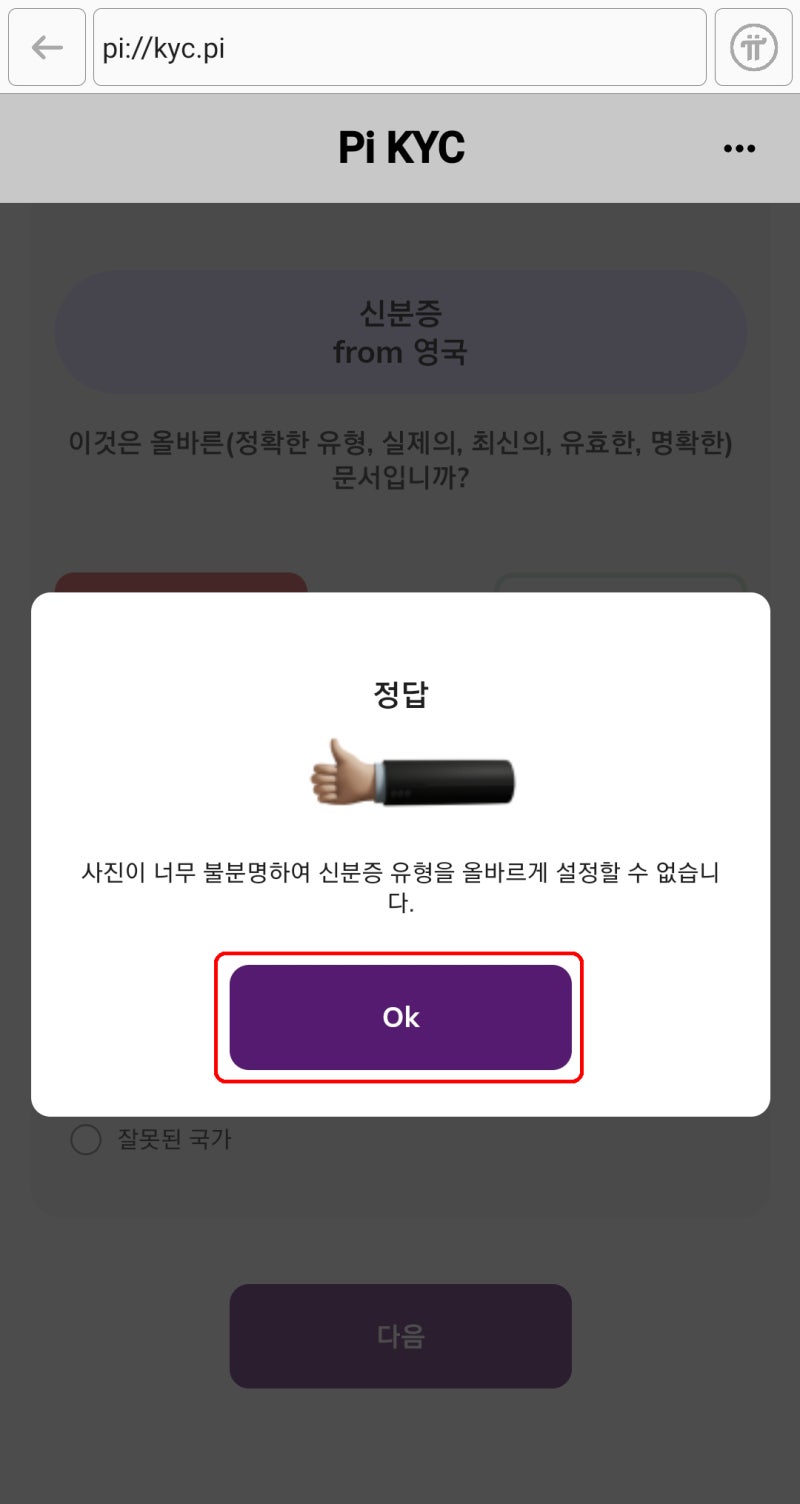Tap the 신분증 from 영국 document badge
Screen dimensions: 800x1504
pyautogui.click(x=400, y=332)
